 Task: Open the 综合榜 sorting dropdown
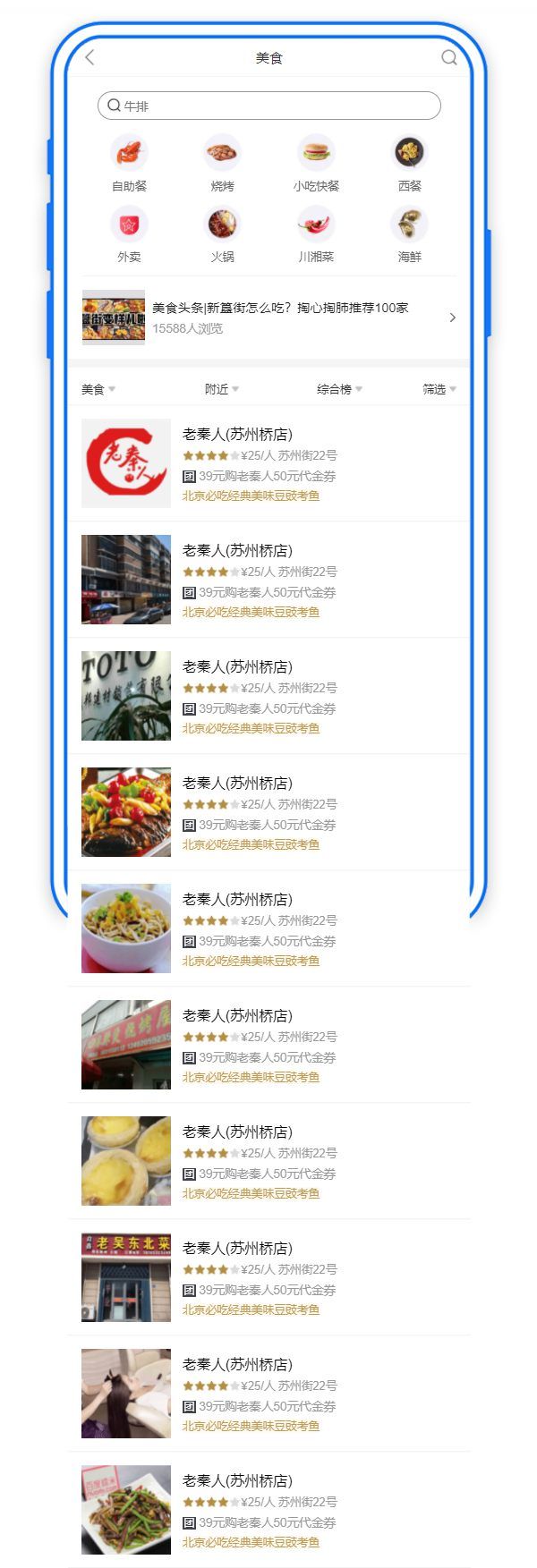click(339, 389)
